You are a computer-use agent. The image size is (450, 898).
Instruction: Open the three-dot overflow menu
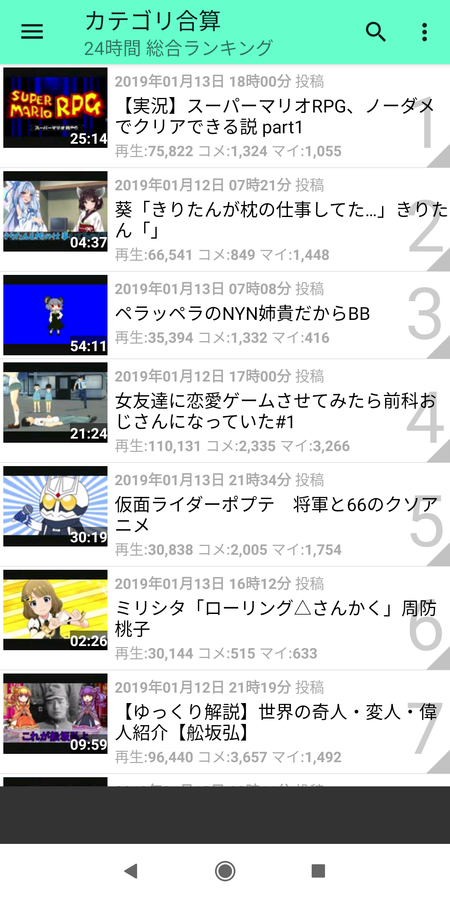pyautogui.click(x=424, y=31)
